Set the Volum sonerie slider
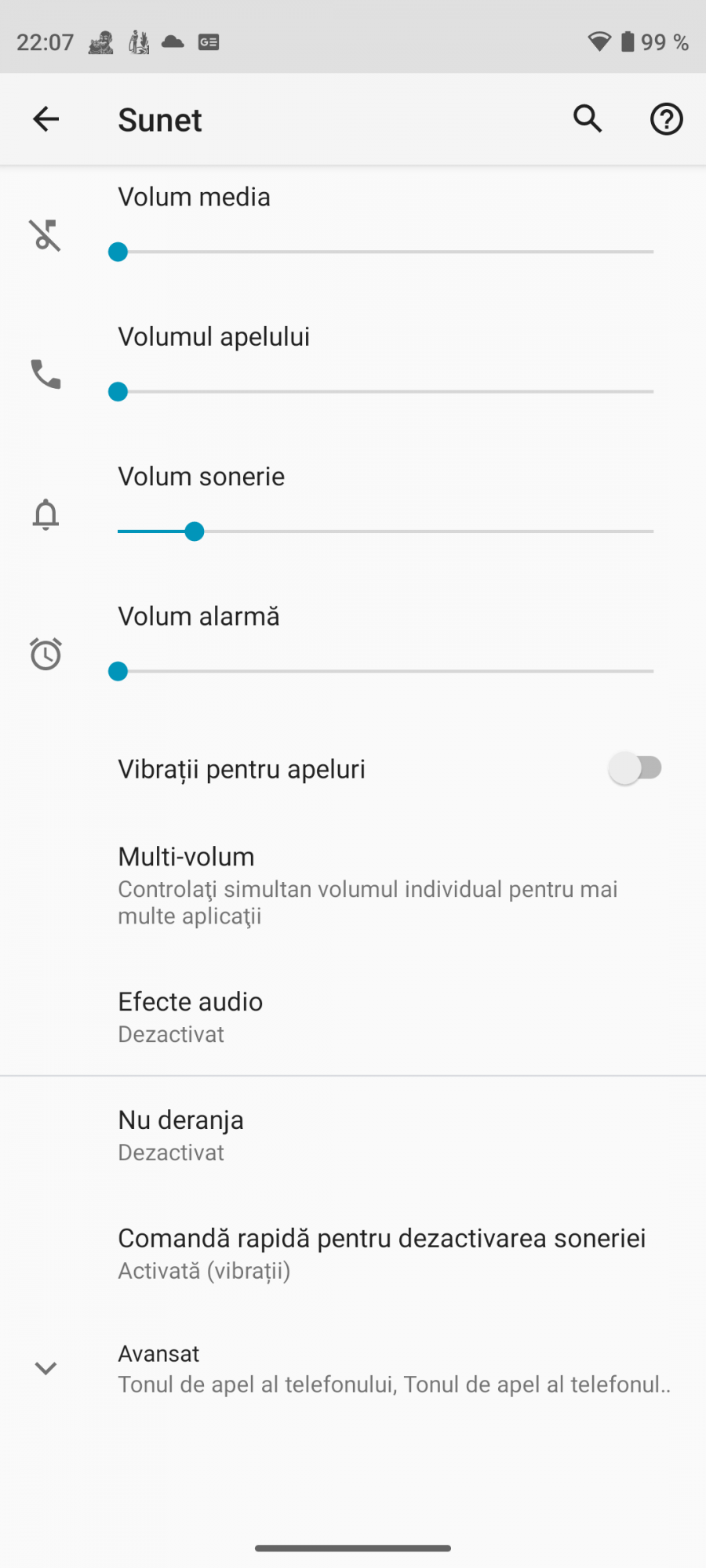This screenshot has height=1568, width=706. coord(384,532)
